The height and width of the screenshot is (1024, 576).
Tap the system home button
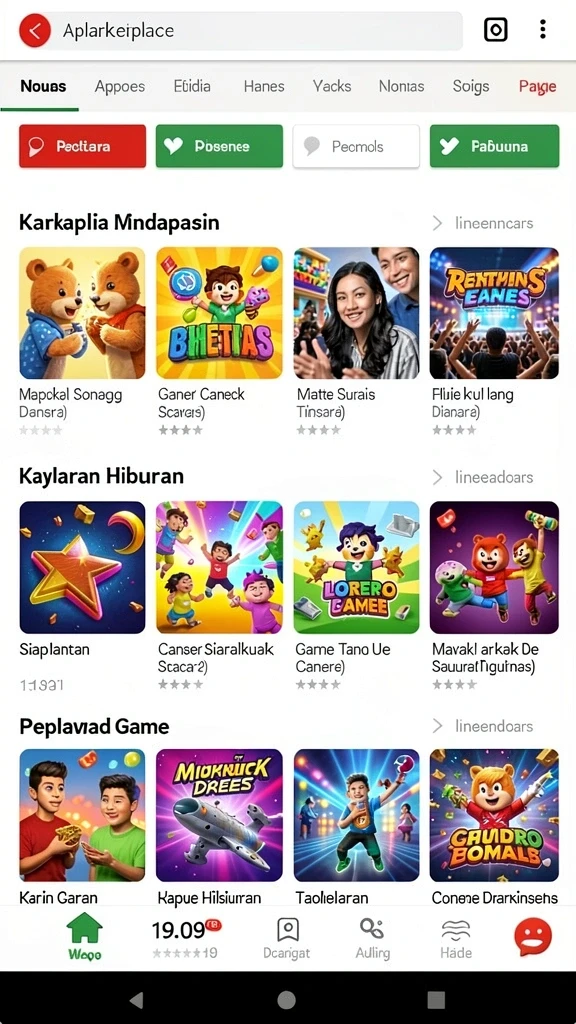(287, 999)
